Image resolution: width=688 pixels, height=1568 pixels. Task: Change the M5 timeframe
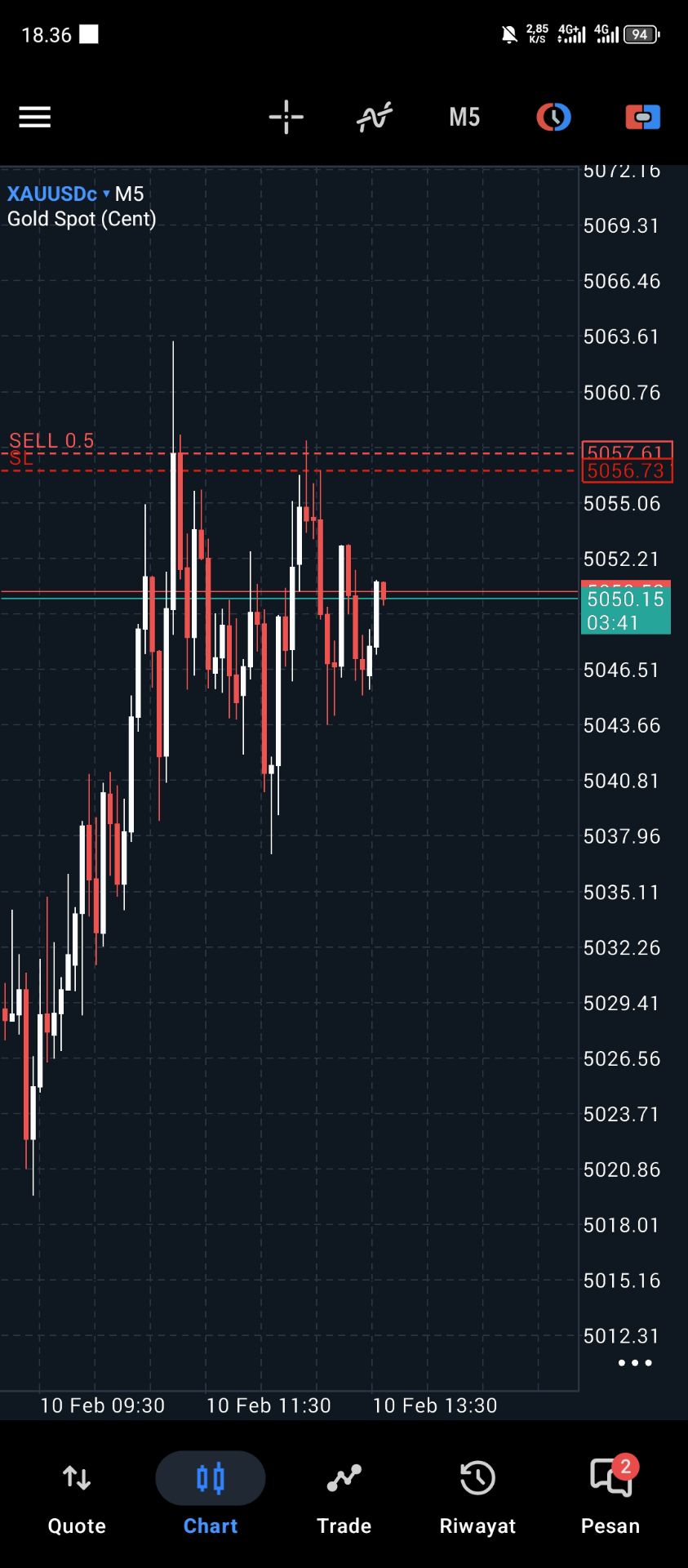[464, 118]
